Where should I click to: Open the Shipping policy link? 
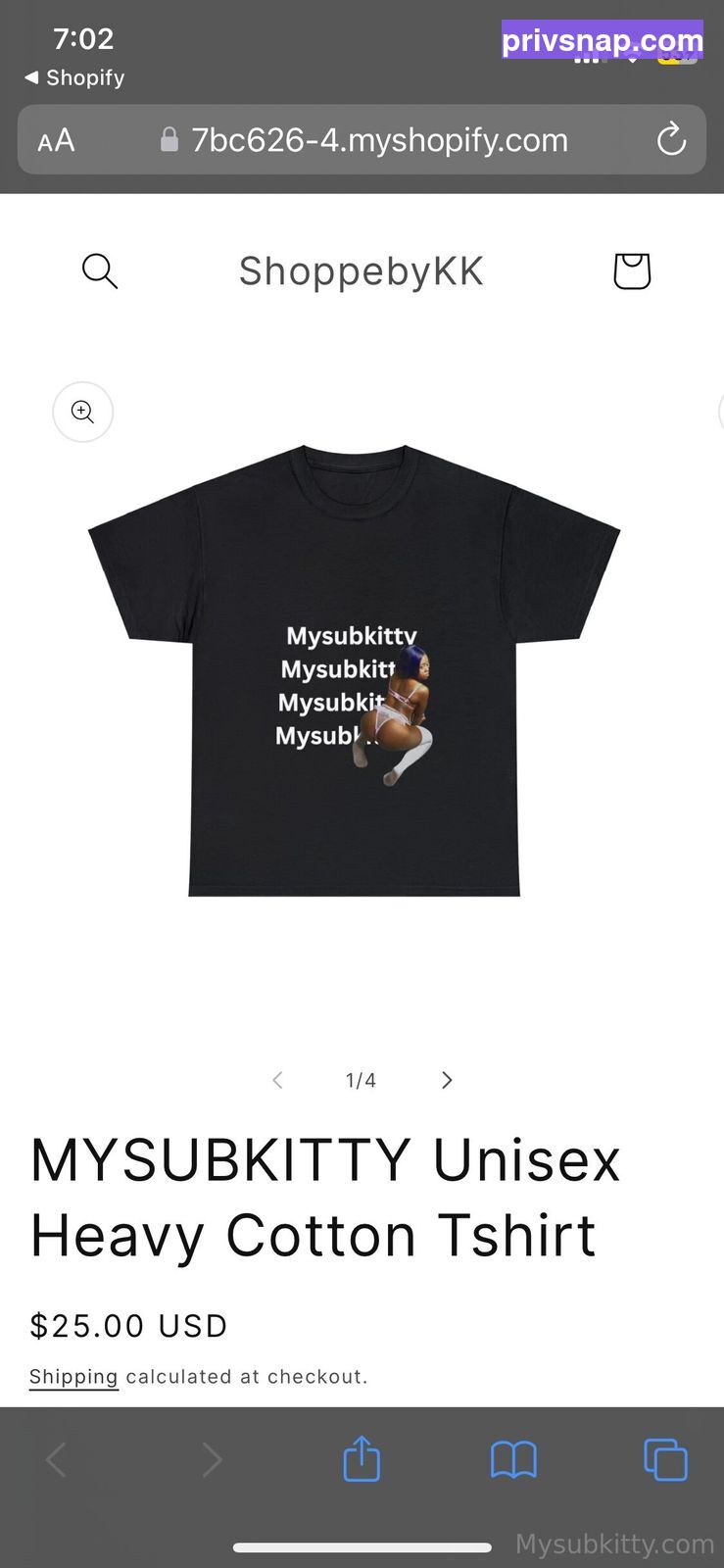(x=73, y=1377)
